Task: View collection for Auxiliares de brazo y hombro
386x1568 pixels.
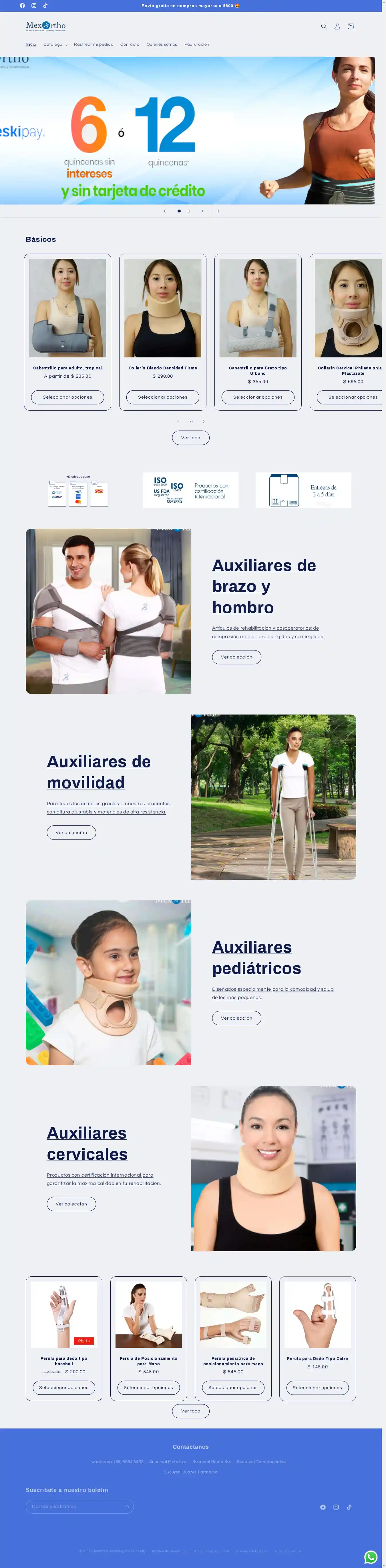Action: (x=236, y=657)
